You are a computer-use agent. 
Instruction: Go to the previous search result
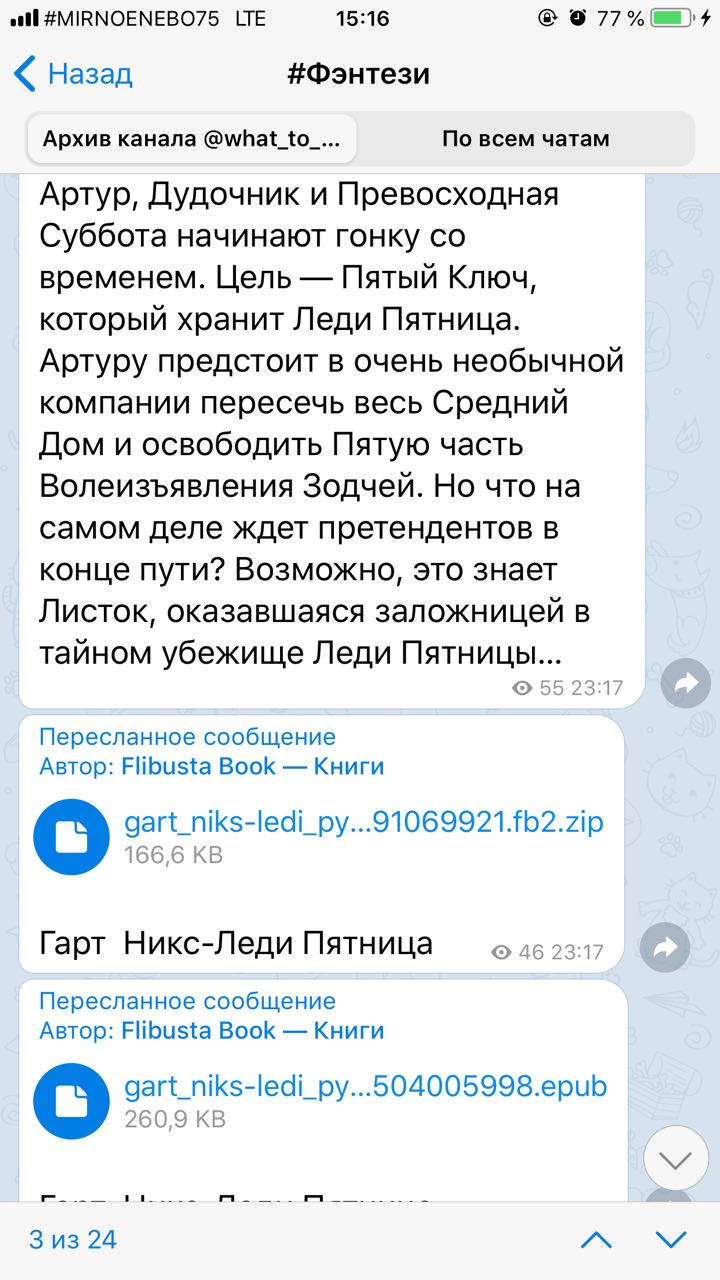tap(596, 1240)
